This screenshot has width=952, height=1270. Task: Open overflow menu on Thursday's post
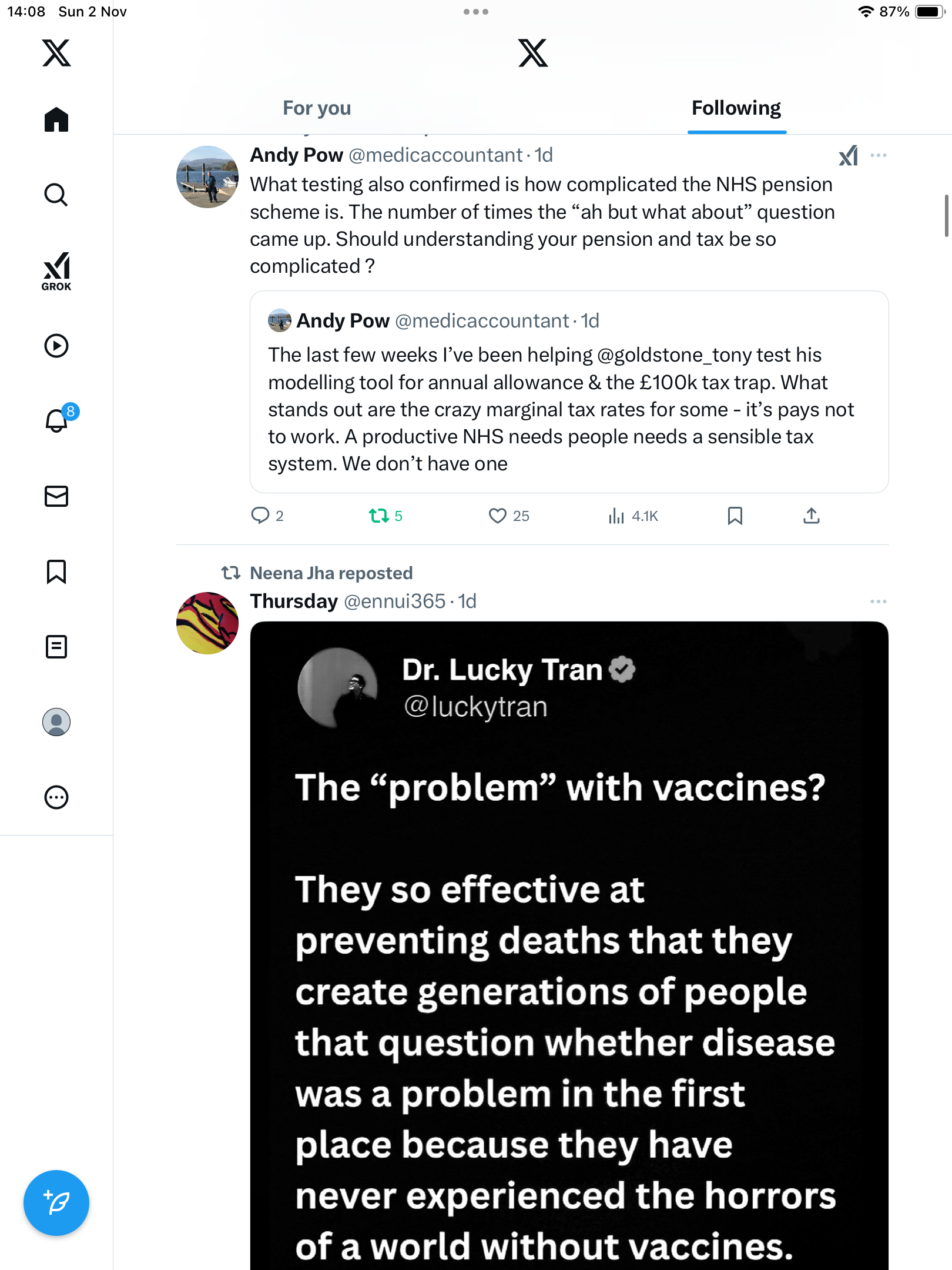point(878,601)
